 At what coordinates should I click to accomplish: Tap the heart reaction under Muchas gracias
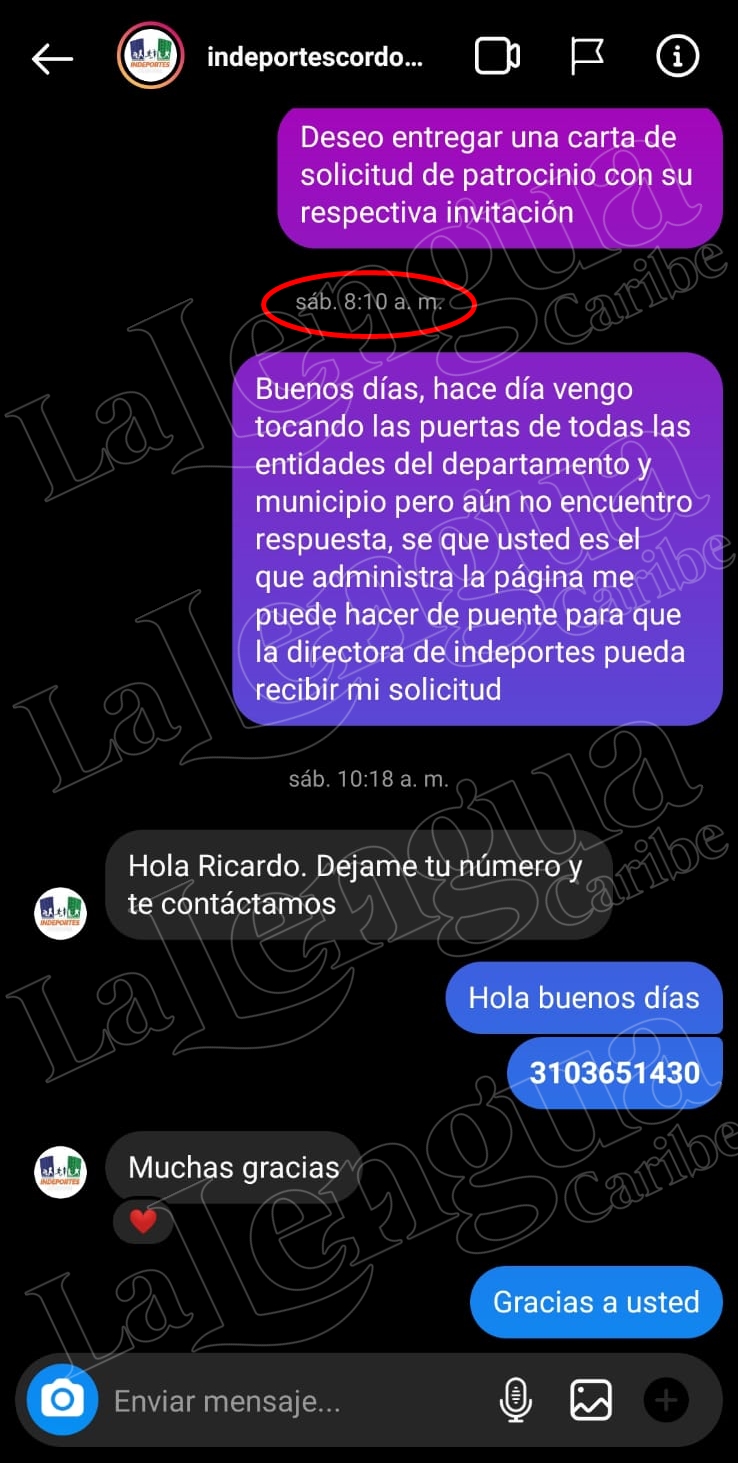click(143, 1221)
